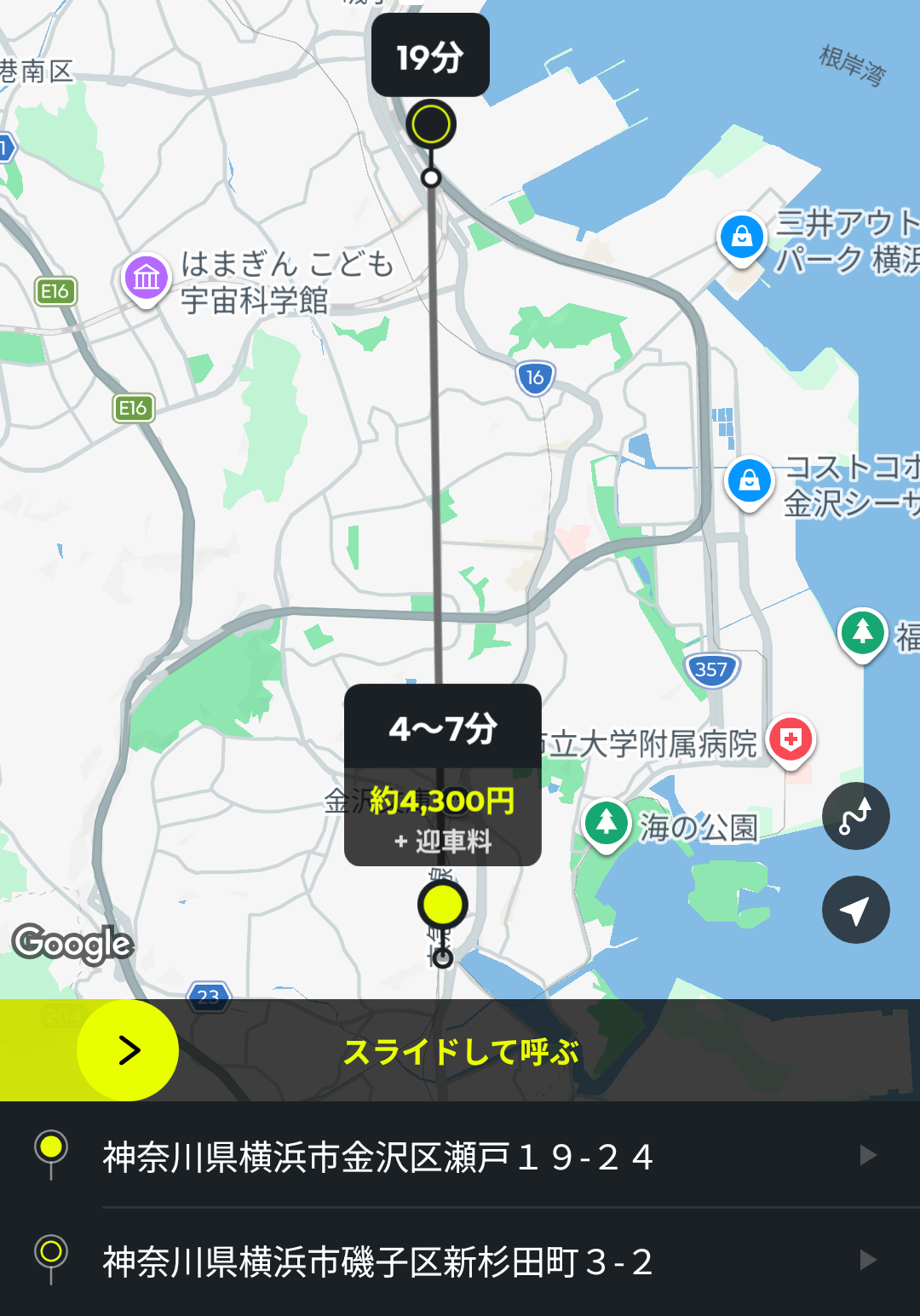This screenshot has width=920, height=1316.
Task: Open the 市立大学附属病院 hospital pin
Action: (791, 739)
